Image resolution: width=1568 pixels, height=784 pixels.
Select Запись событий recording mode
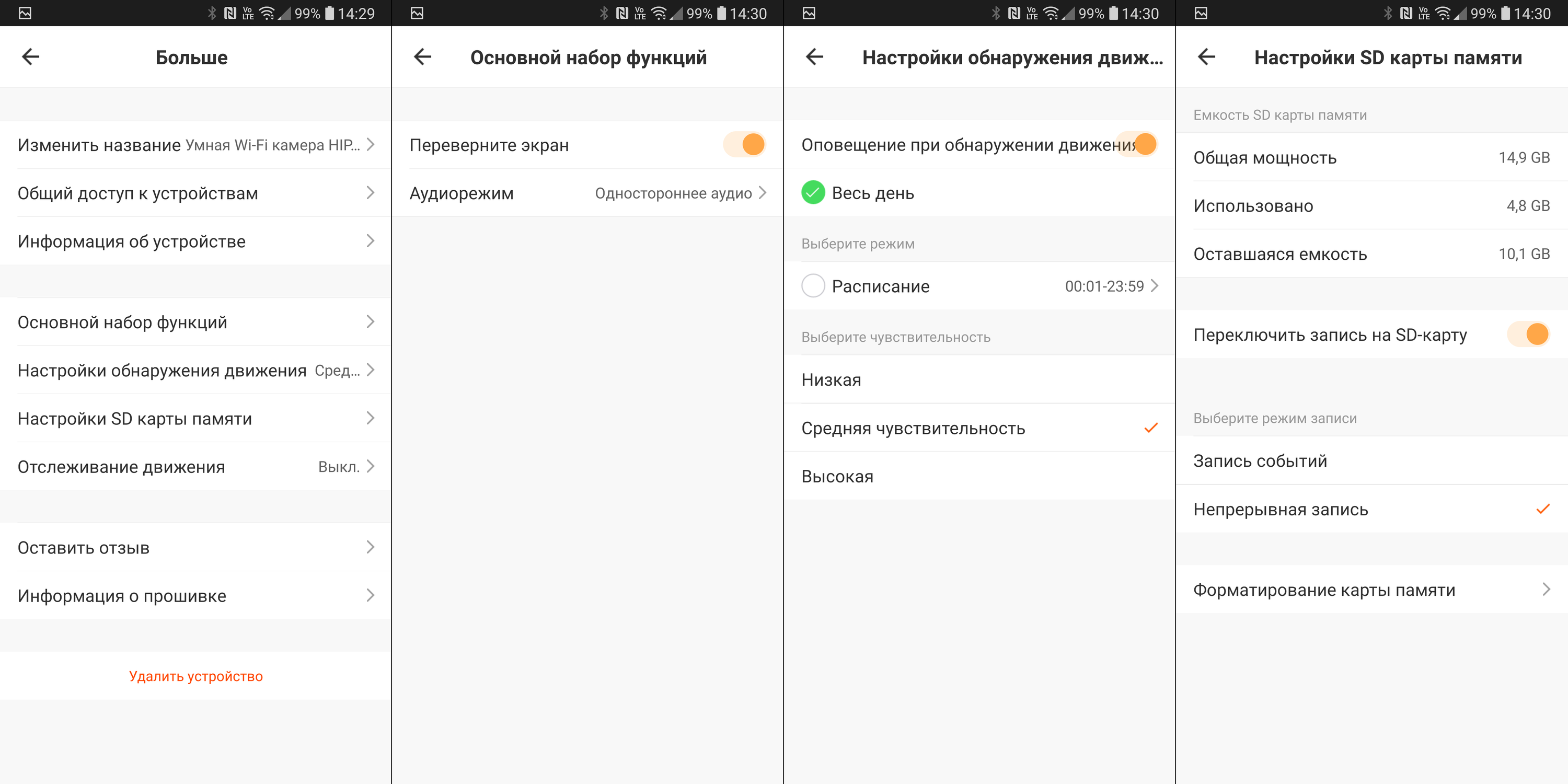1371,461
